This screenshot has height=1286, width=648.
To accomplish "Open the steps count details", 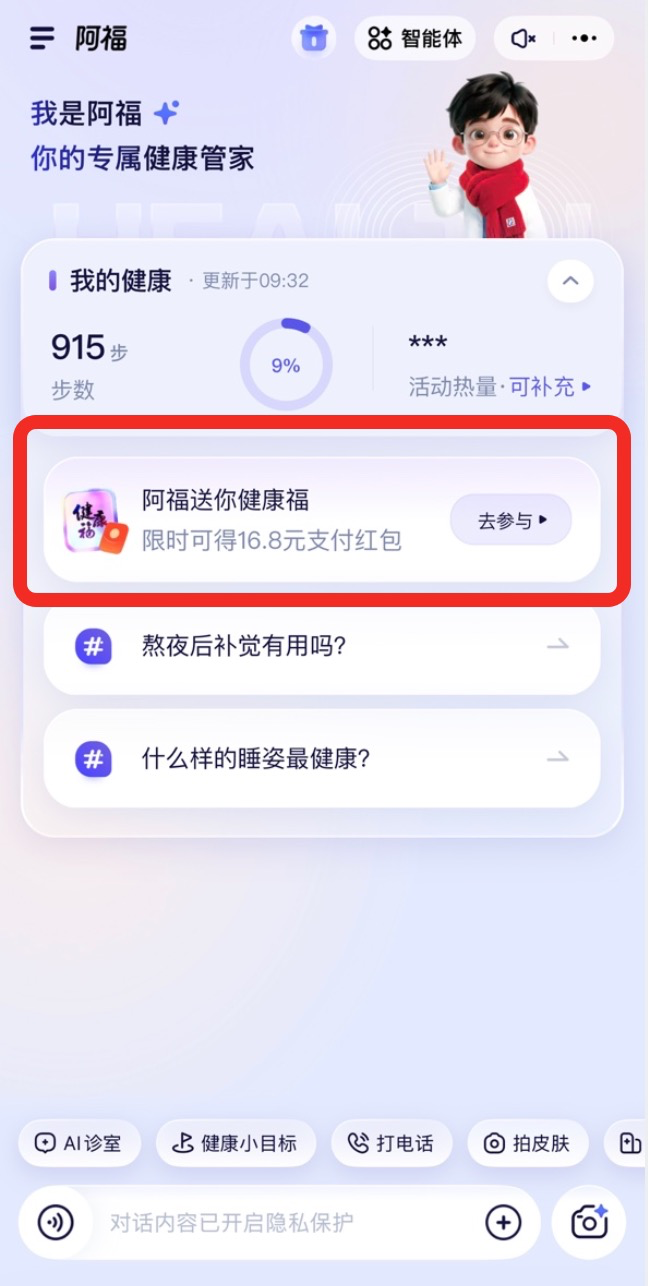I will point(89,365).
